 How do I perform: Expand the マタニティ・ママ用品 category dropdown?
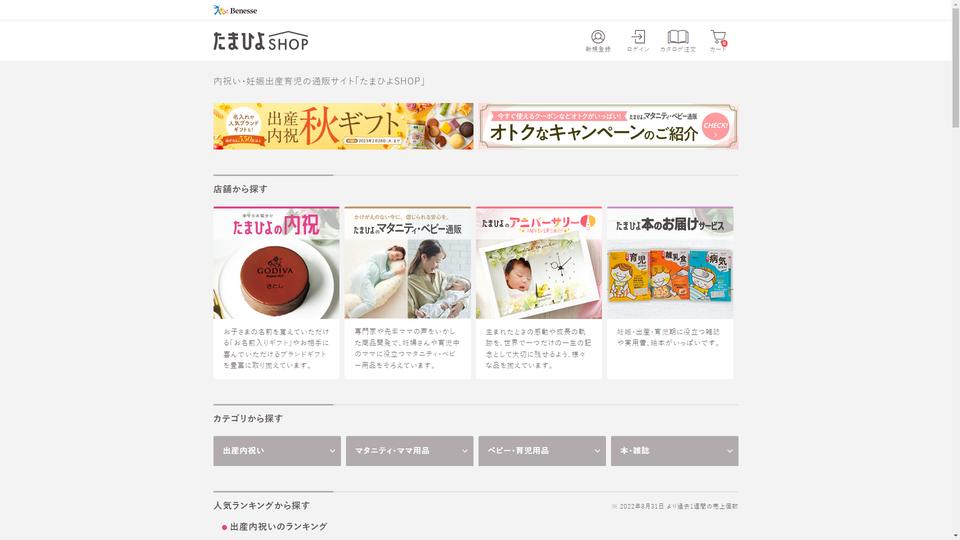[409, 451]
